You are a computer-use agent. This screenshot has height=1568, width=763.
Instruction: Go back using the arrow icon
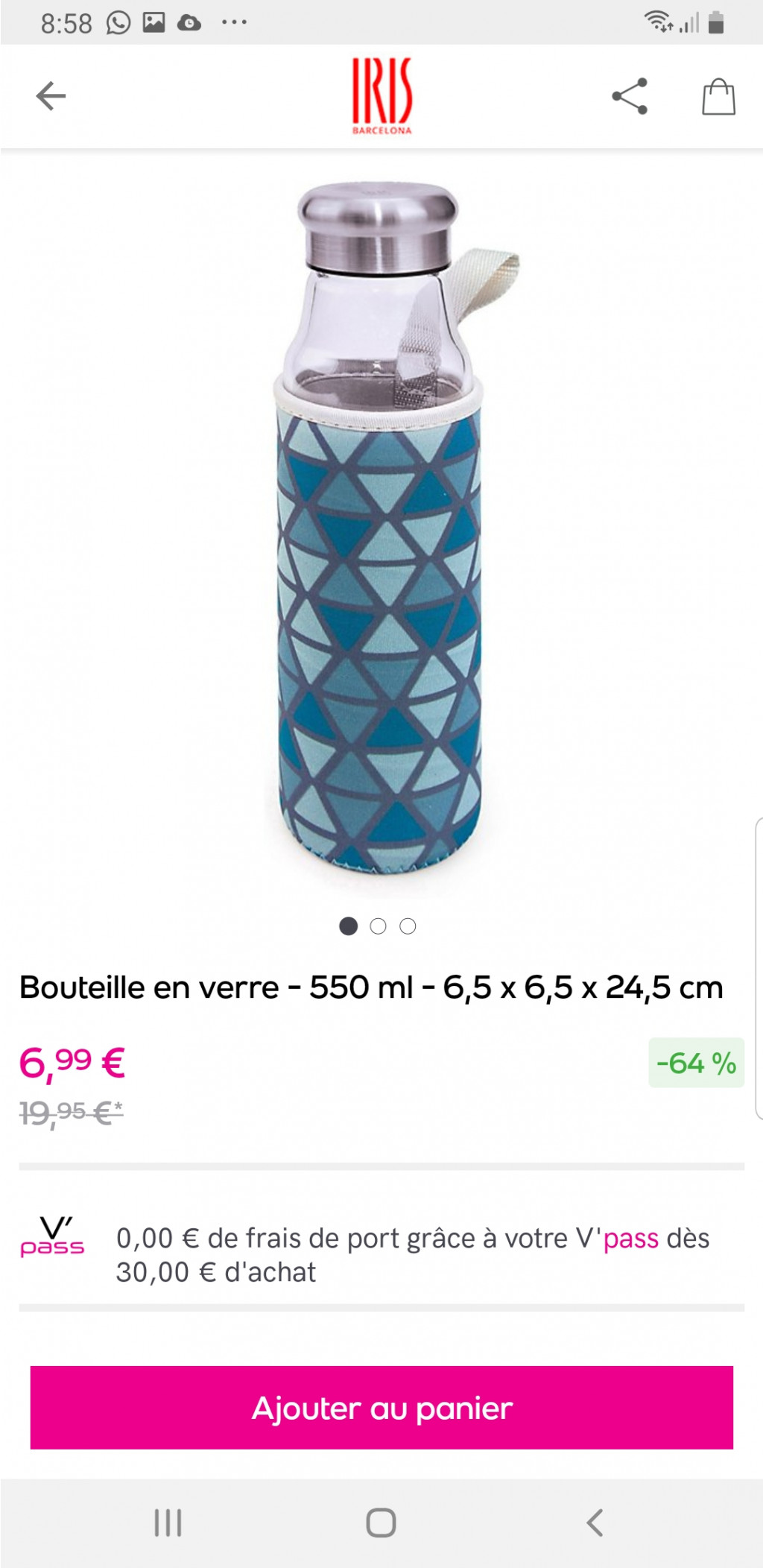pyautogui.click(x=49, y=95)
